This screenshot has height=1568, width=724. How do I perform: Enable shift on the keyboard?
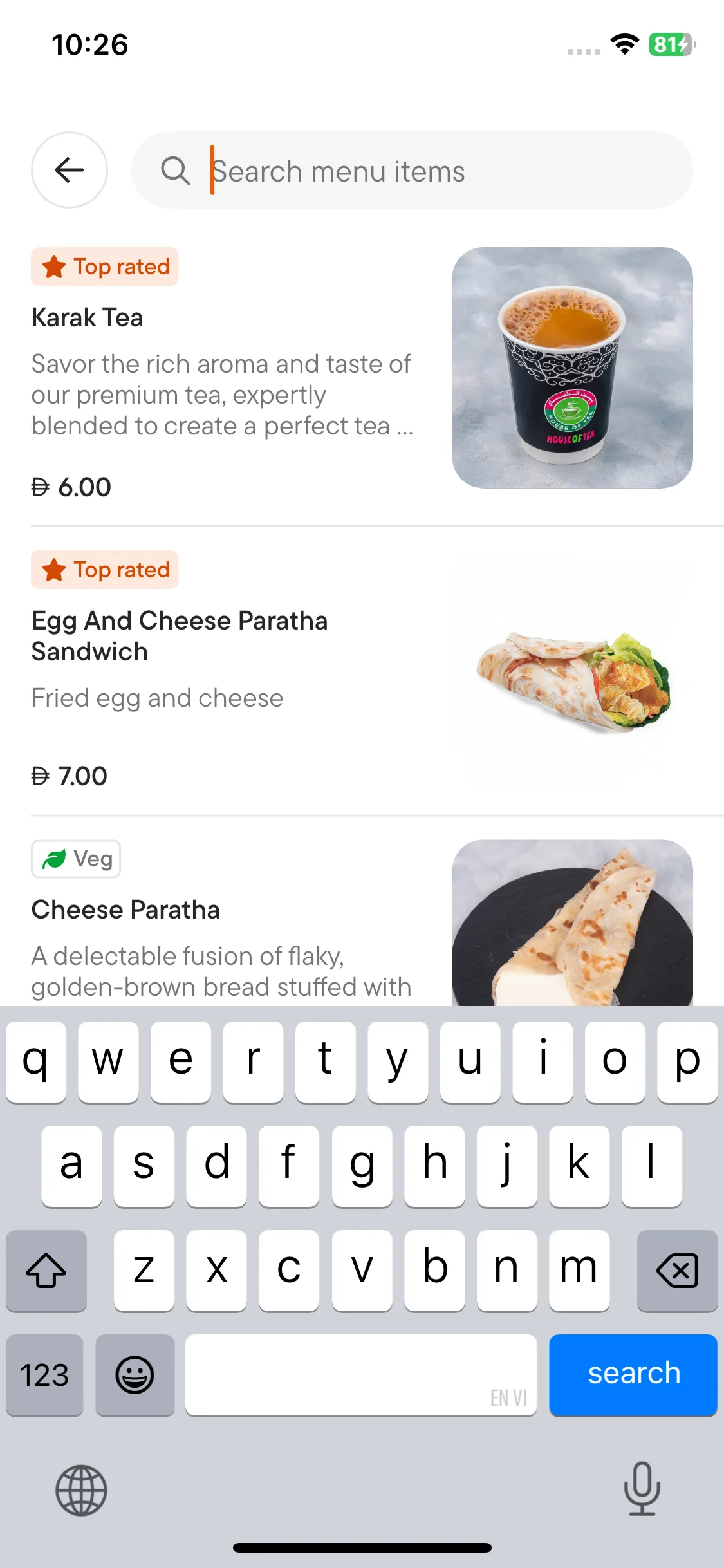[46, 1271]
